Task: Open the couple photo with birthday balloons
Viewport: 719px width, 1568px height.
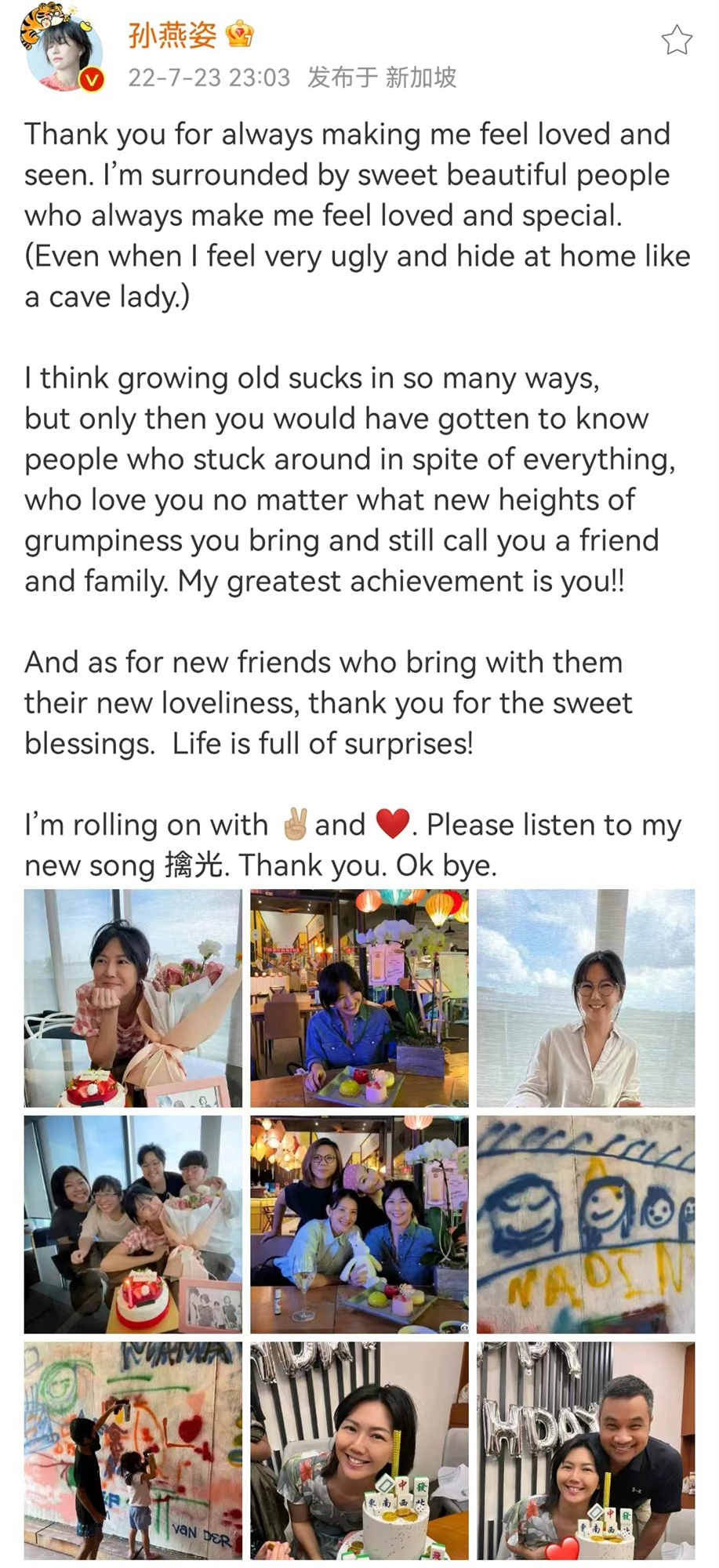Action: [586, 1450]
